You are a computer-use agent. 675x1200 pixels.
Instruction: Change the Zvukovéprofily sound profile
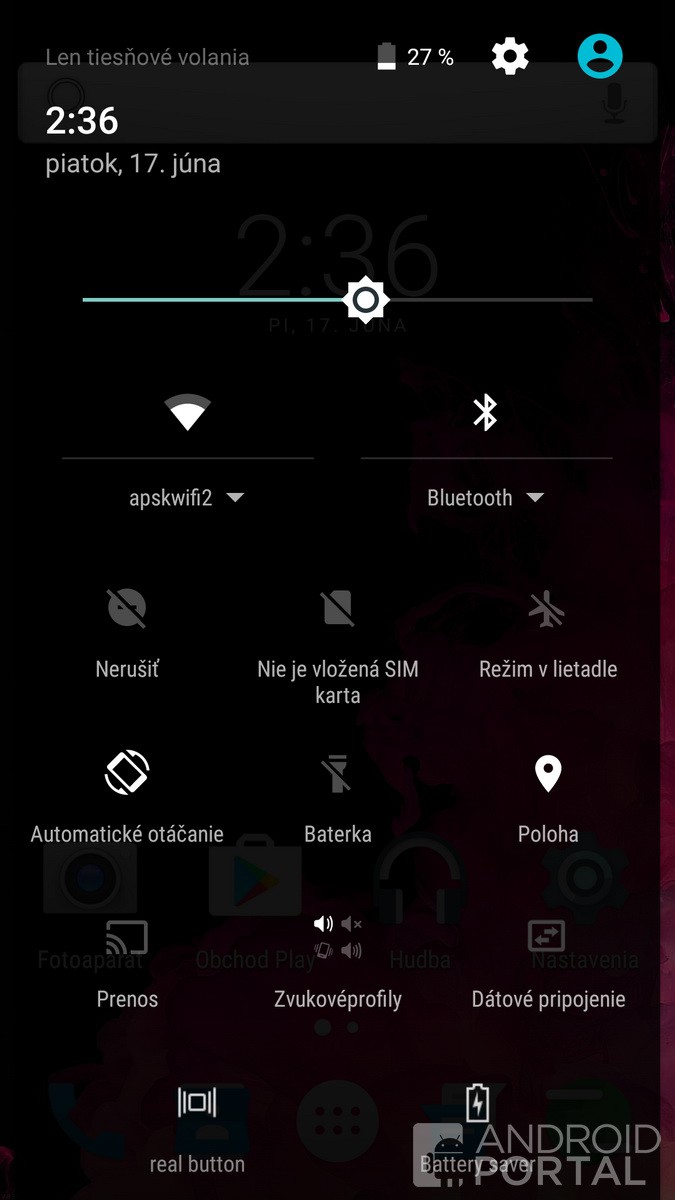tap(338, 938)
